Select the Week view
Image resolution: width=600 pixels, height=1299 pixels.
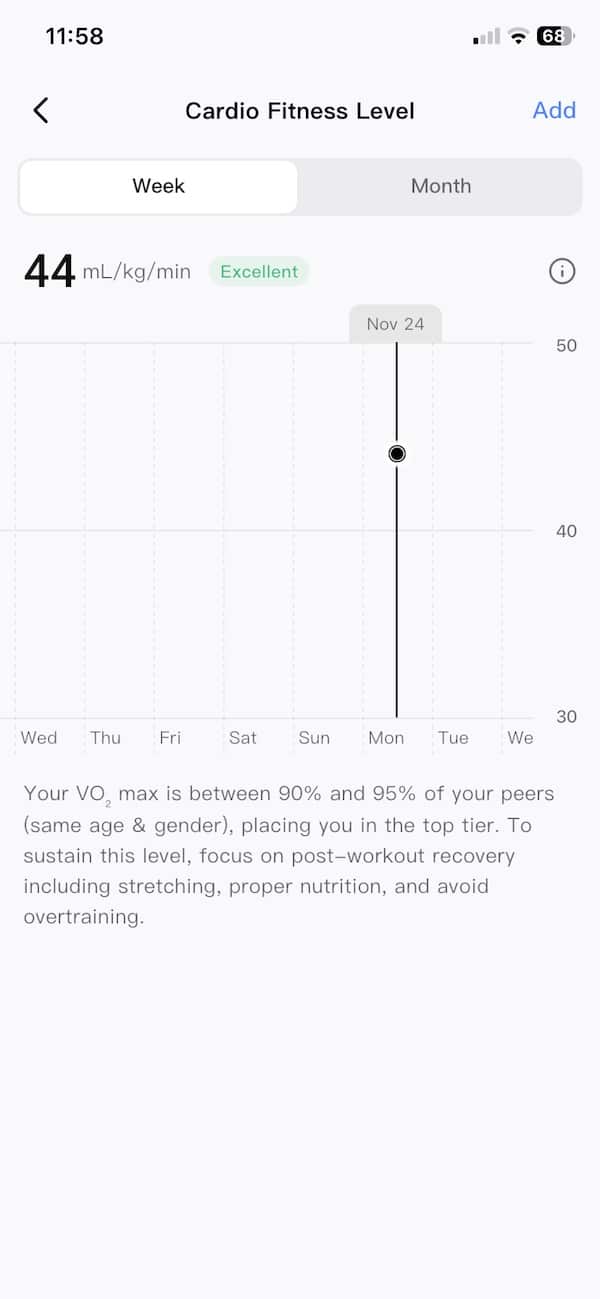click(x=158, y=186)
